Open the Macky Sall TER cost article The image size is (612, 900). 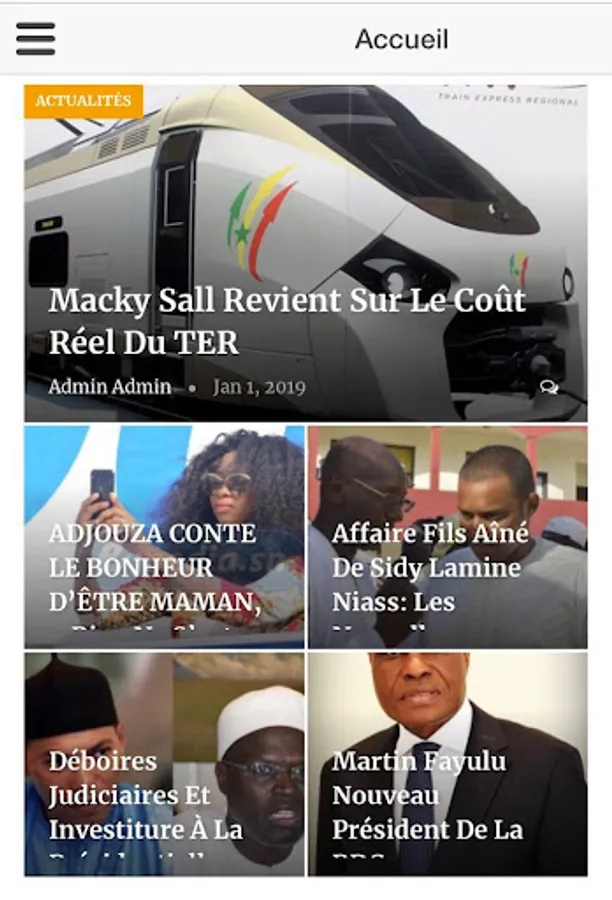[x=287, y=321]
